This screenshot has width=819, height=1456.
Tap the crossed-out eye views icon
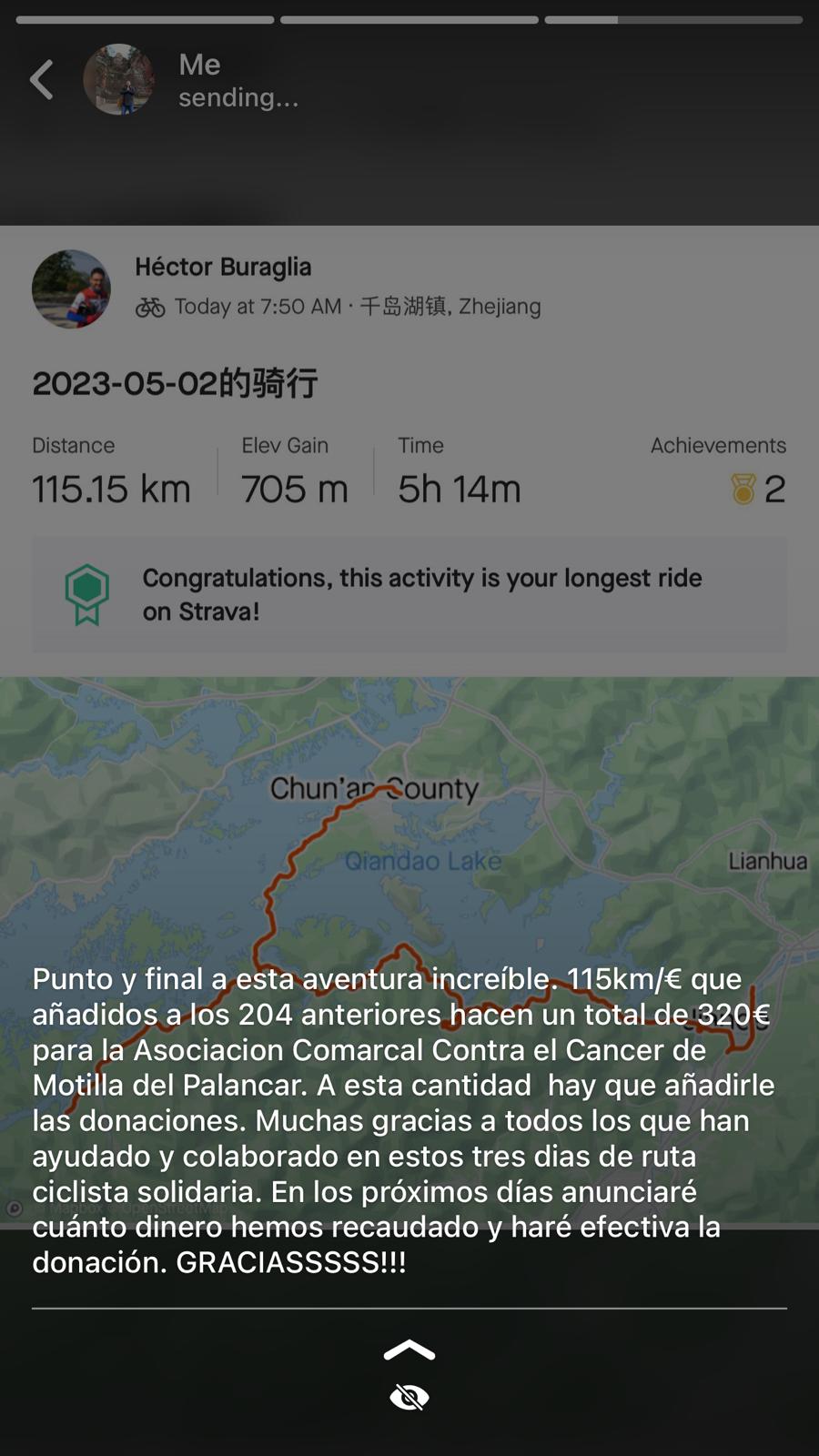pos(409,1398)
